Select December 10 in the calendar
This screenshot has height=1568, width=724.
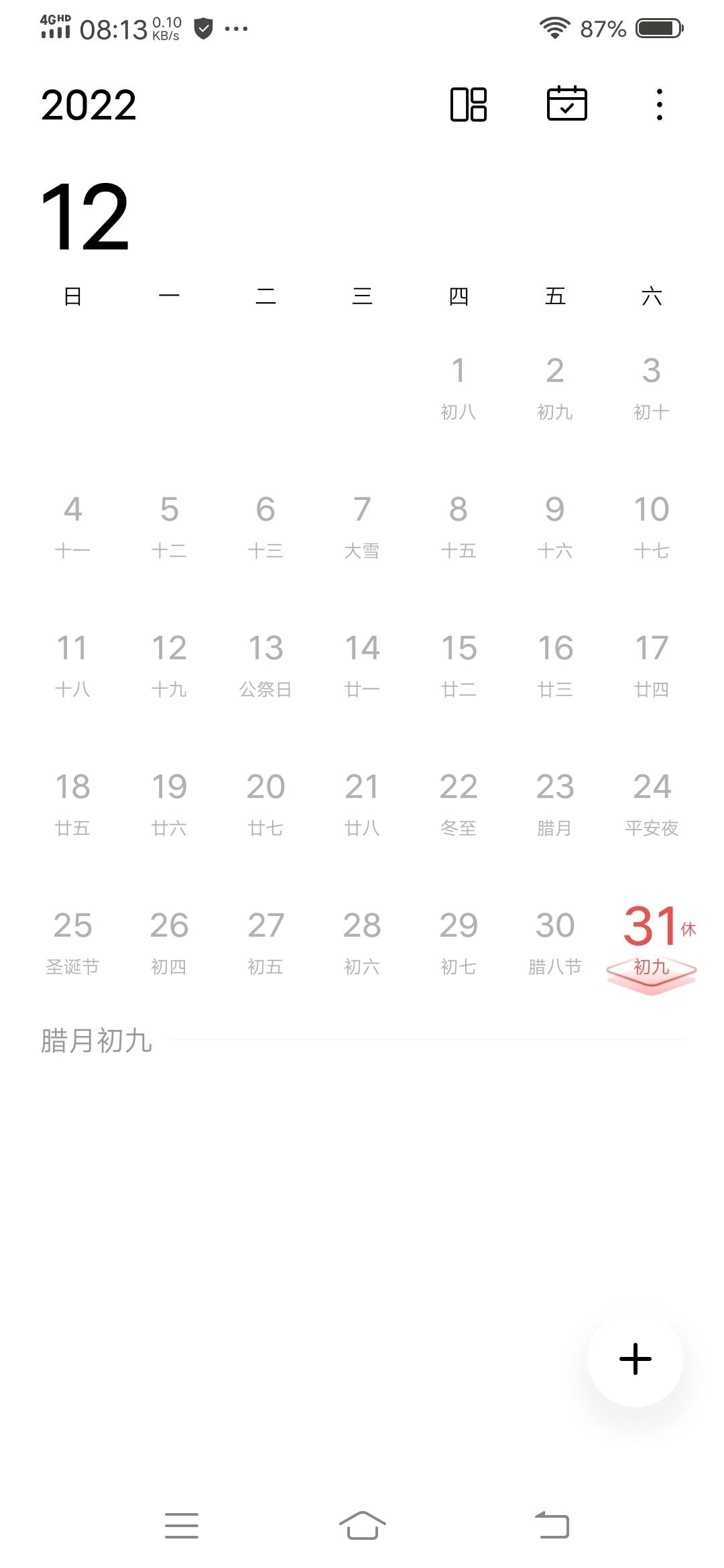(652, 527)
